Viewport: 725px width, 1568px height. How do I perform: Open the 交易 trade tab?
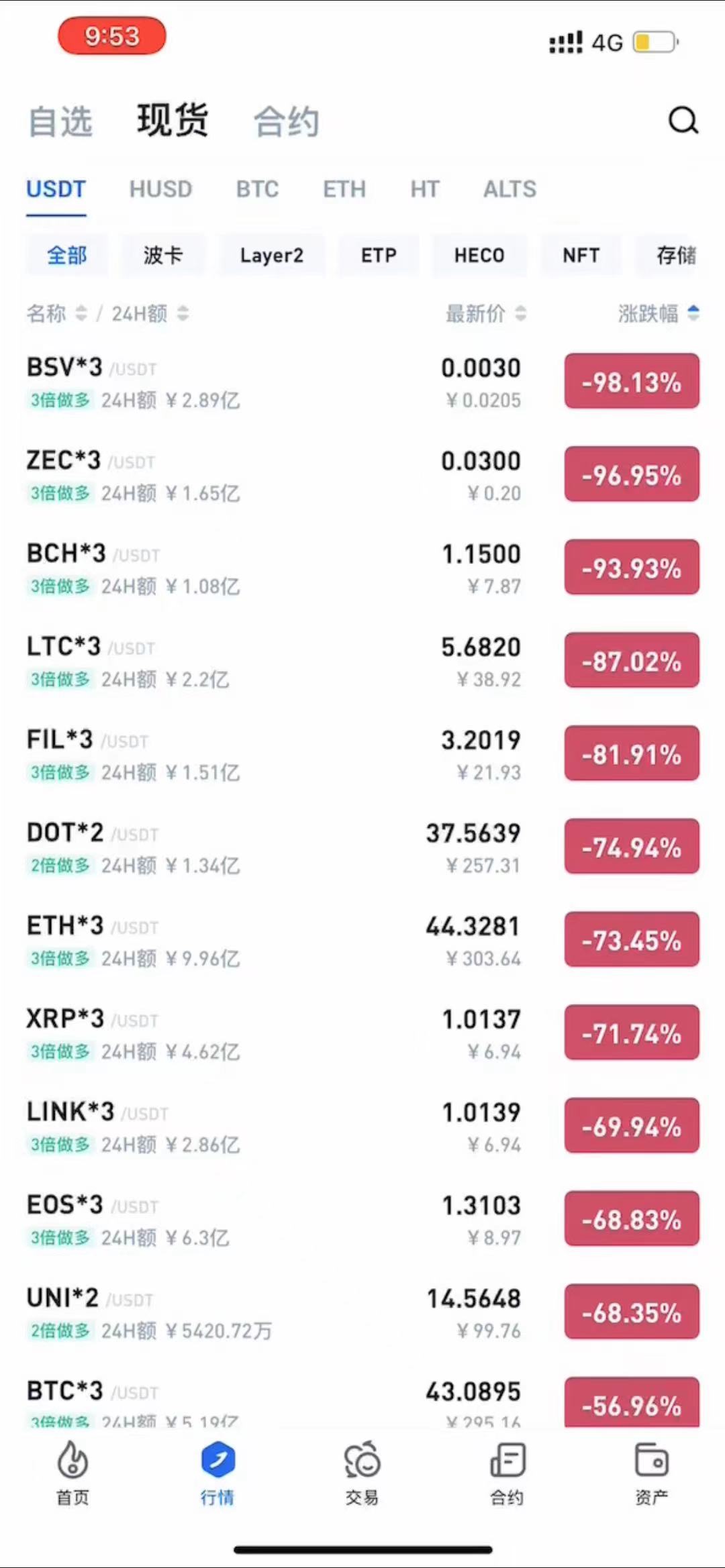point(362,1474)
